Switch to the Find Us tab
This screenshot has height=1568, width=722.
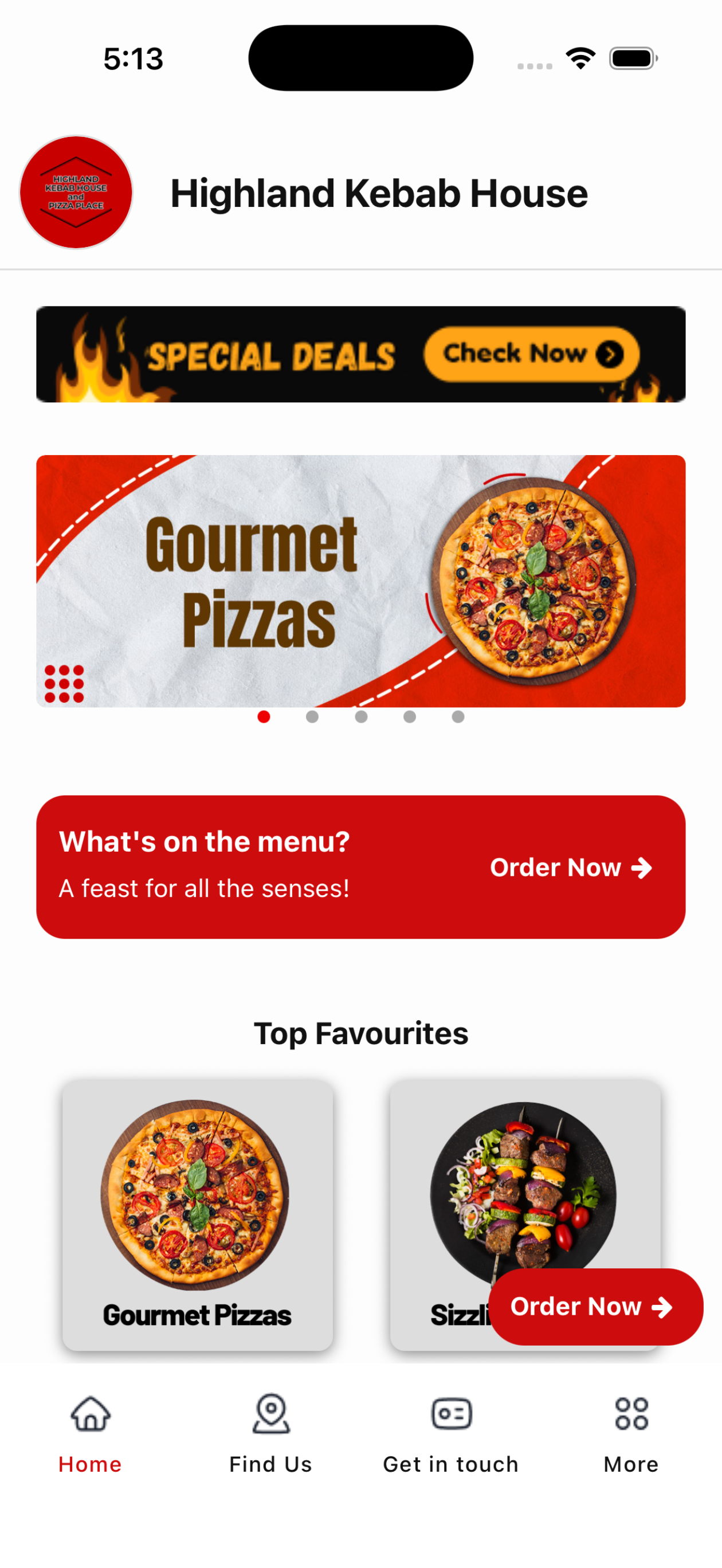pos(271,1433)
